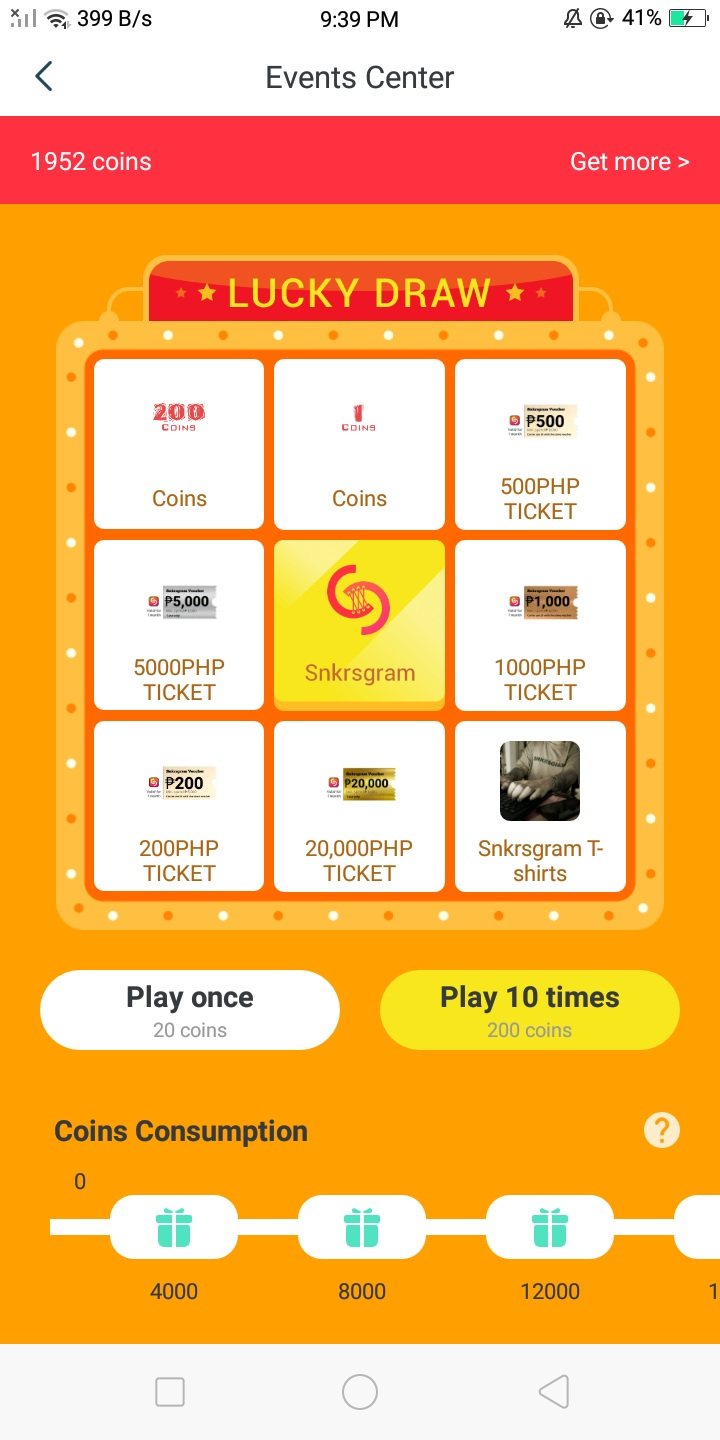720x1440 pixels.
Task: Tap the 12000 coins gift reward
Action: (x=550, y=1227)
